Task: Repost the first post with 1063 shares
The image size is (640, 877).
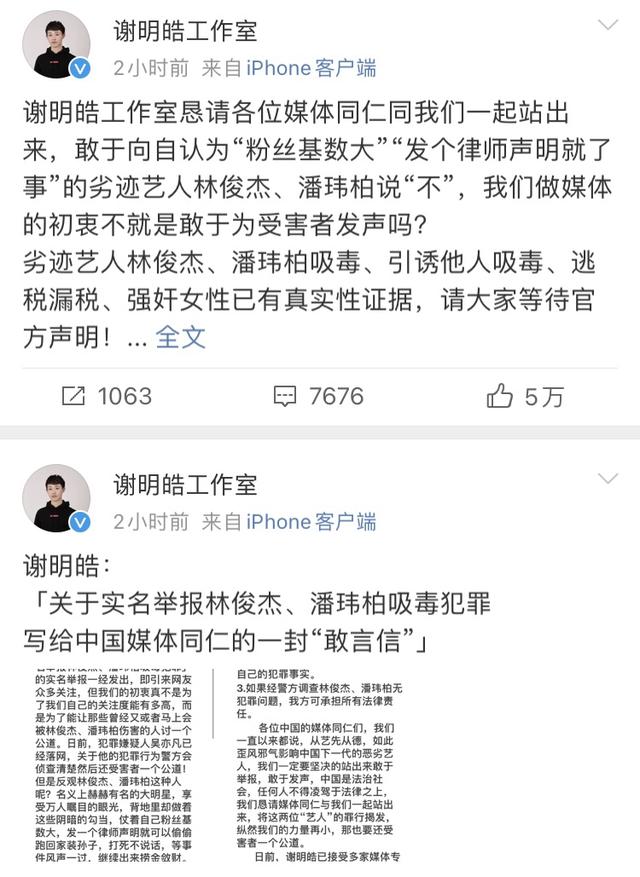Action: point(106,397)
